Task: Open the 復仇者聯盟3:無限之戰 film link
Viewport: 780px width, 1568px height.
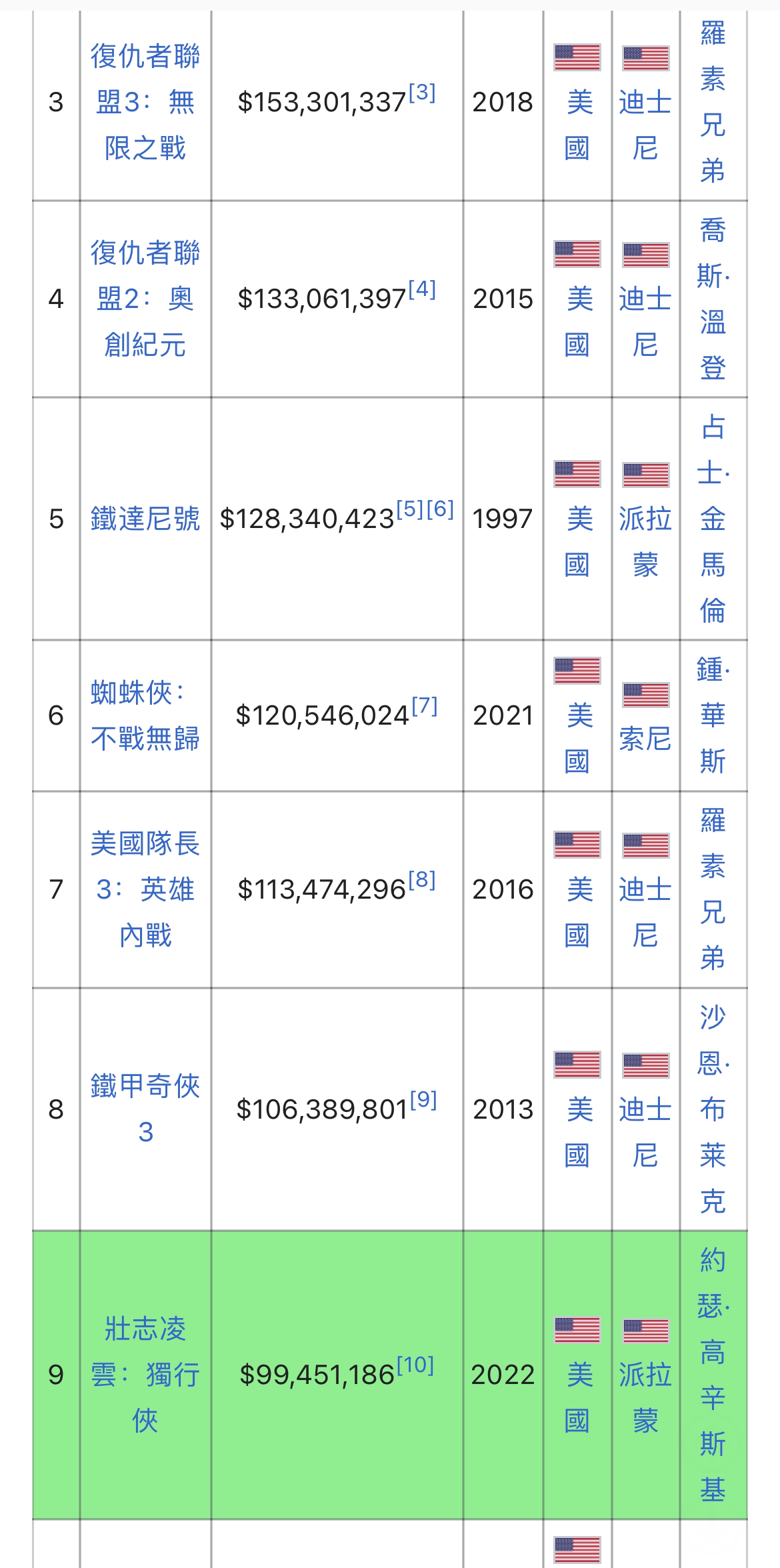Action: (x=145, y=102)
